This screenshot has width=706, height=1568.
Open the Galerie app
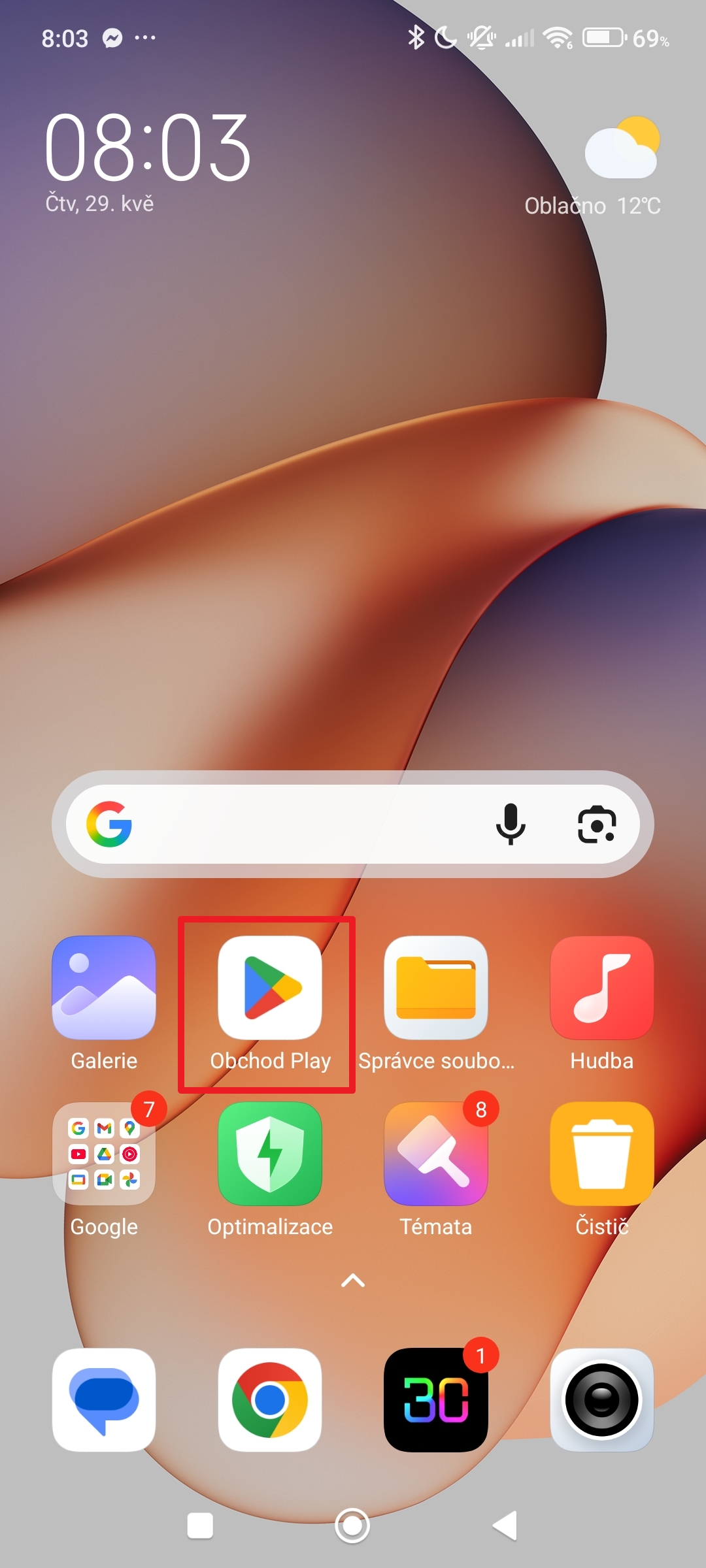click(104, 988)
